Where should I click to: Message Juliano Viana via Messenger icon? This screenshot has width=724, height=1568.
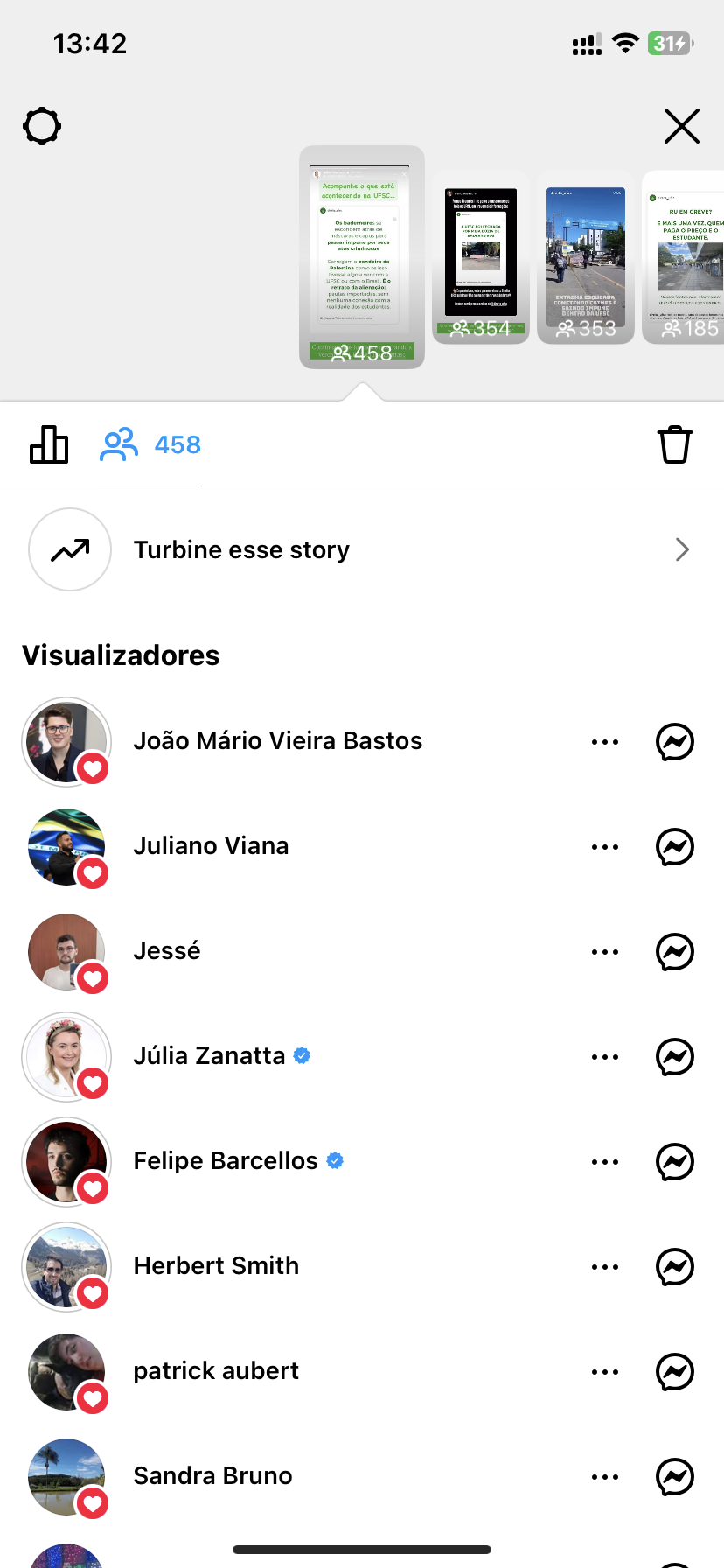coord(675,847)
